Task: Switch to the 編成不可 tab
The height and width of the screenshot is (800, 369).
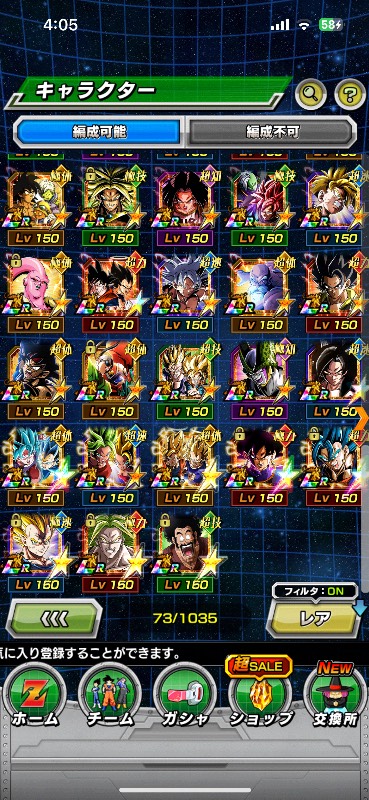Action: click(x=271, y=133)
